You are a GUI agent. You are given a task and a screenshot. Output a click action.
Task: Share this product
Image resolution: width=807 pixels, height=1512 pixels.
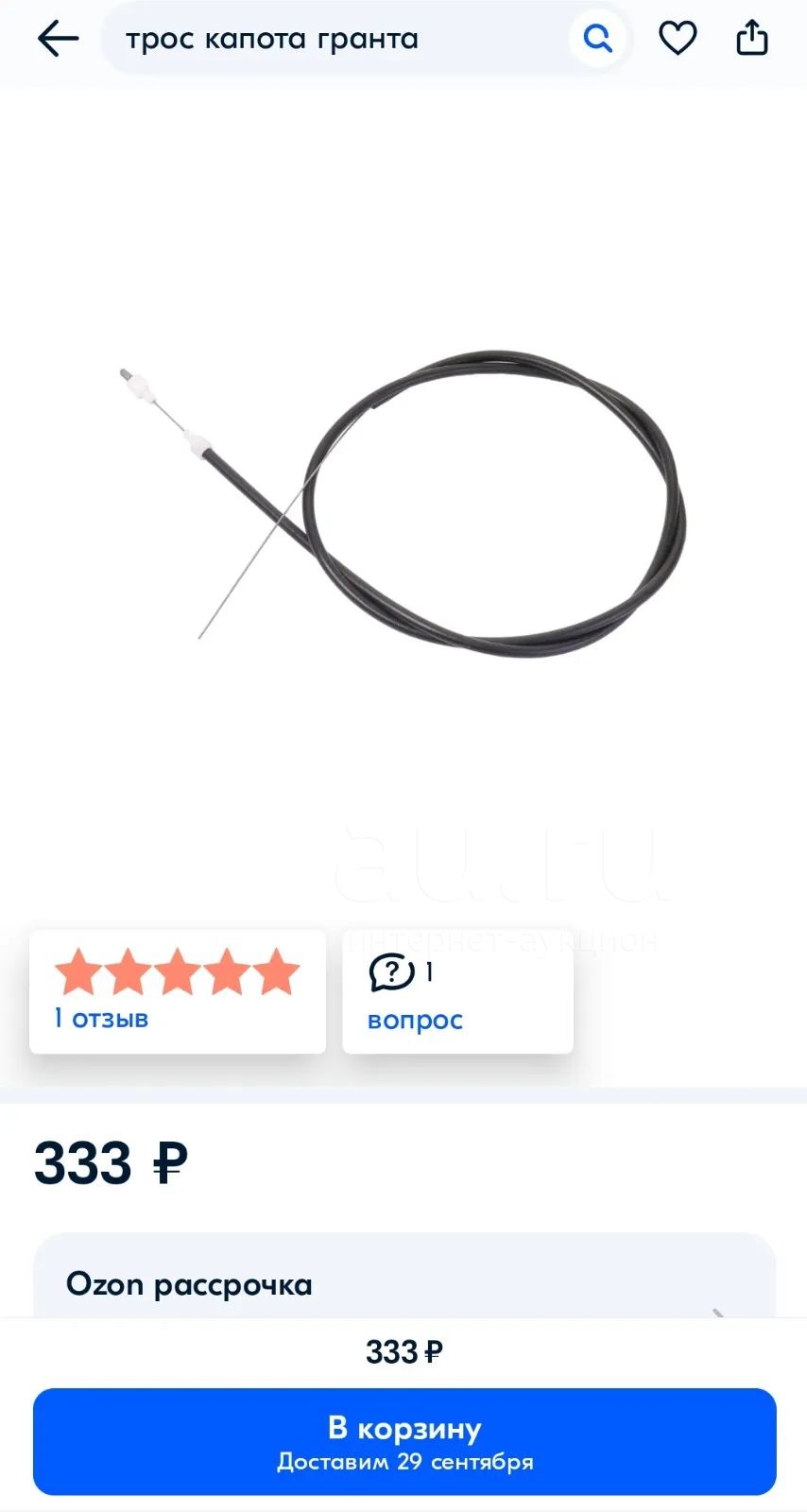752,39
